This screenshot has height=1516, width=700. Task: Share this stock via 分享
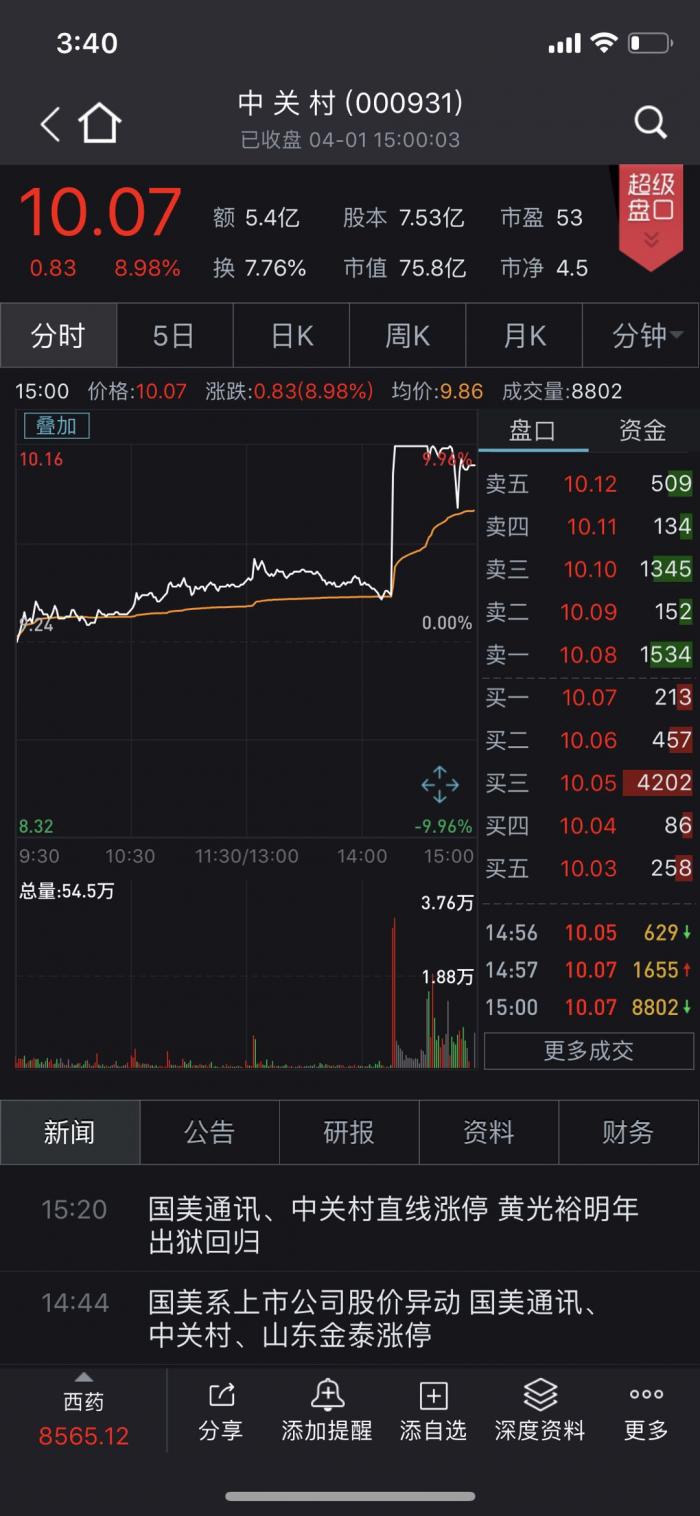point(220,1411)
